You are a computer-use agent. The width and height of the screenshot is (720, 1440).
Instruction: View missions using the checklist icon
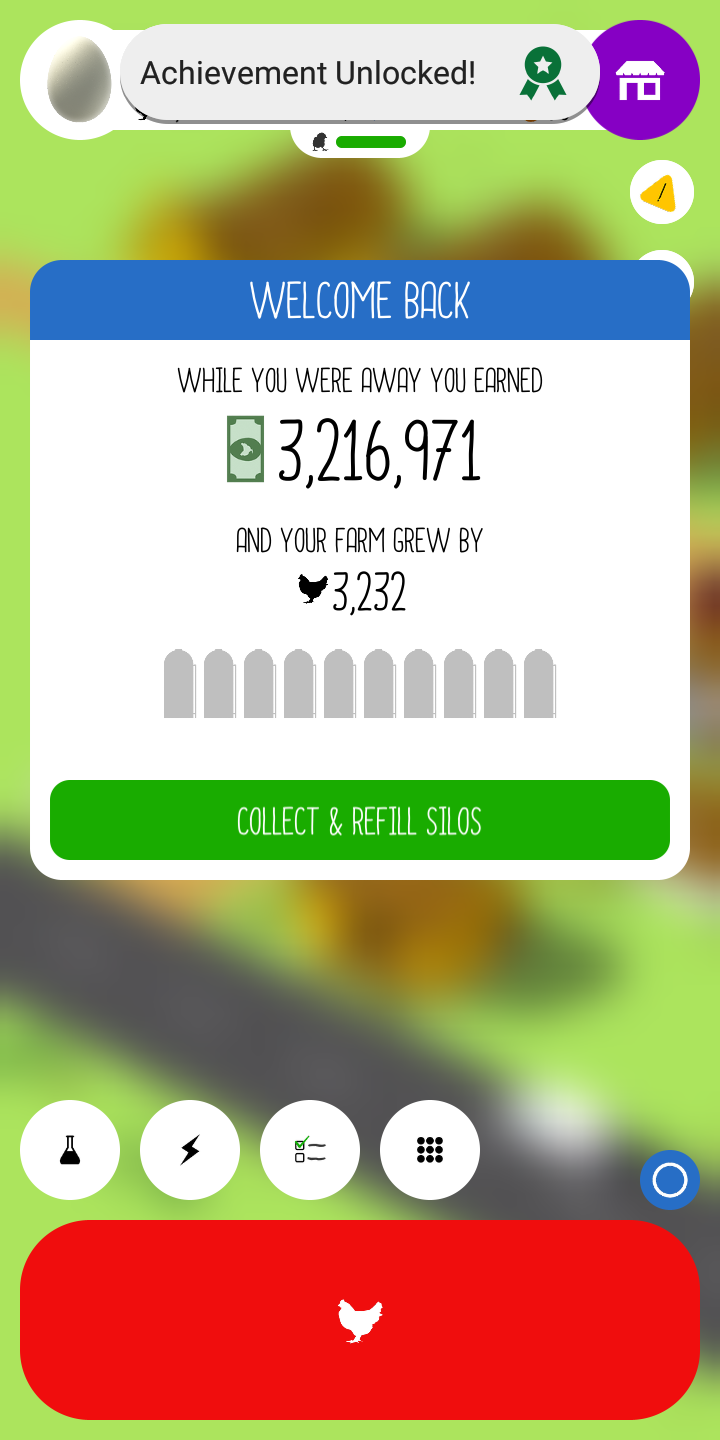[310, 1149]
